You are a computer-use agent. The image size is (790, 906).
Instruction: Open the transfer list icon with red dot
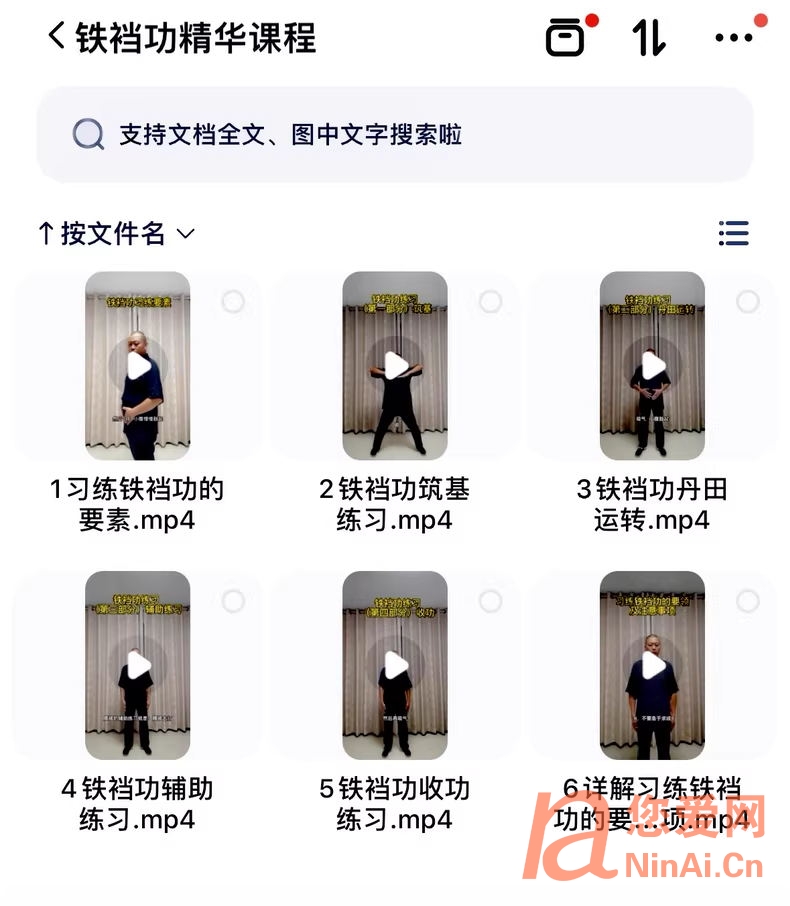click(566, 38)
